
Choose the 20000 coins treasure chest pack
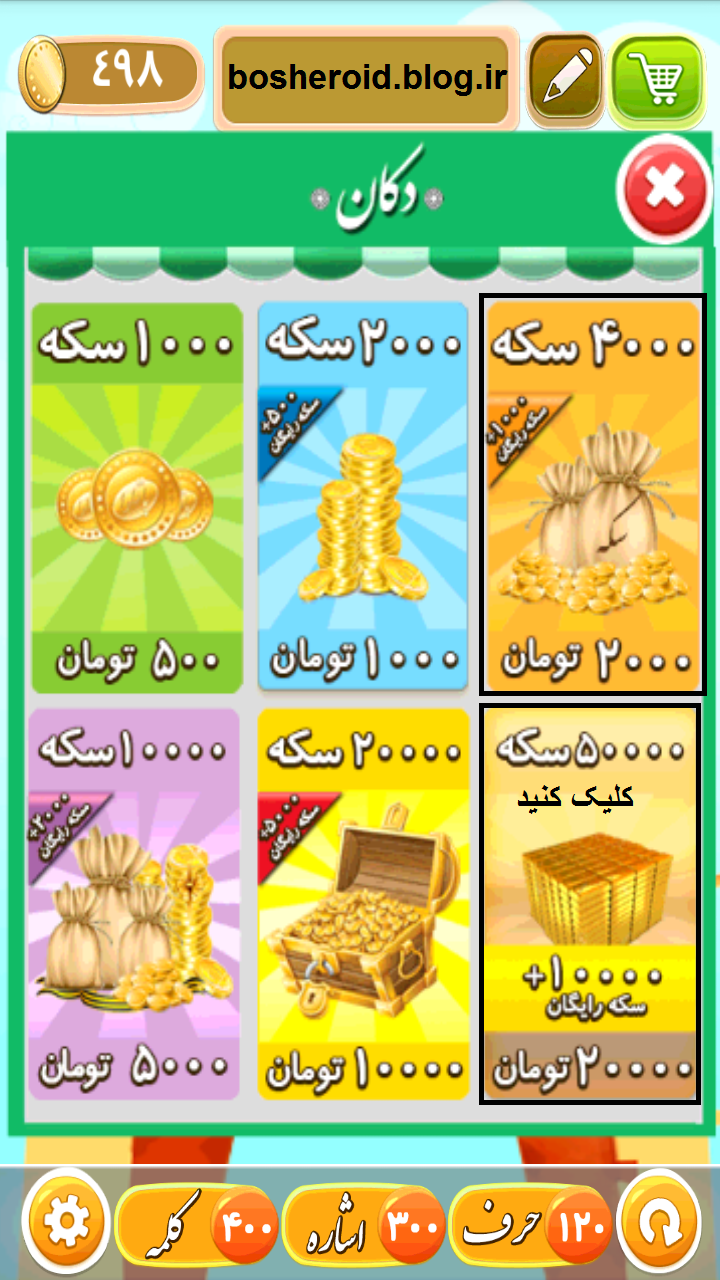click(363, 904)
